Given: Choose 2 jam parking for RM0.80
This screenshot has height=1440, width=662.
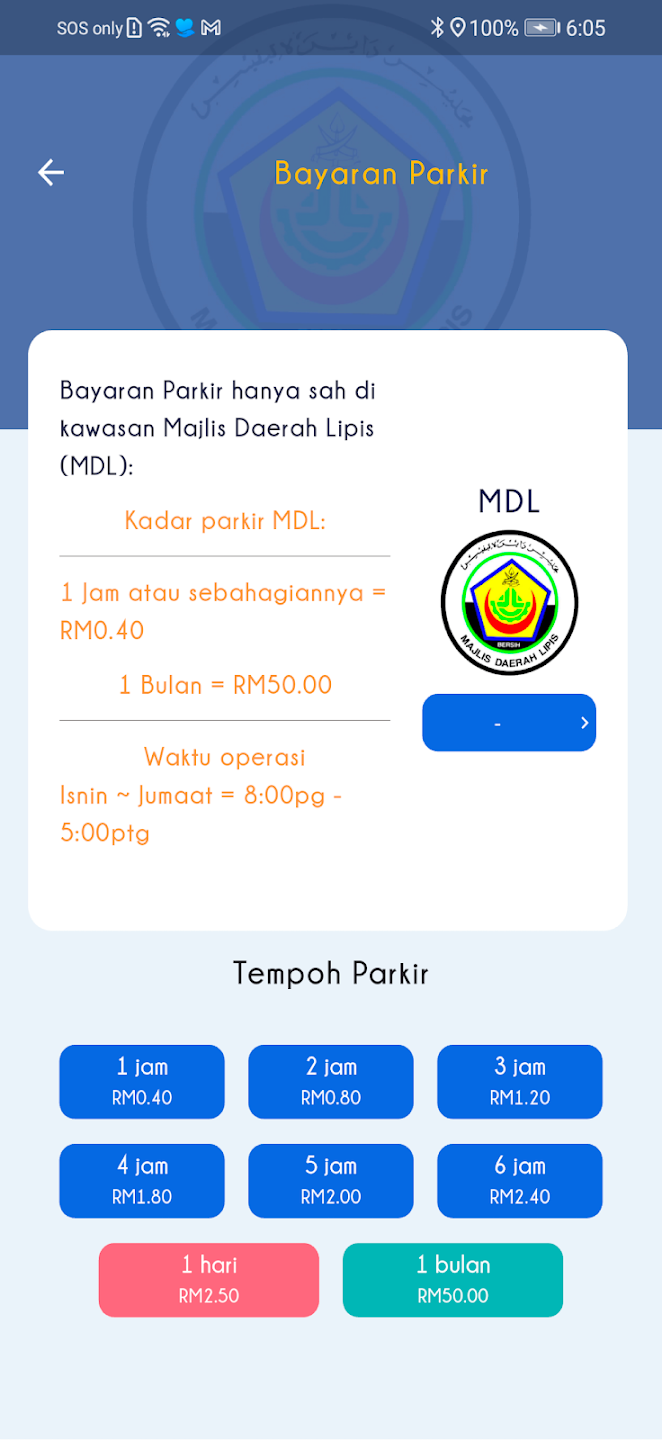Looking at the screenshot, I should click(x=331, y=1082).
